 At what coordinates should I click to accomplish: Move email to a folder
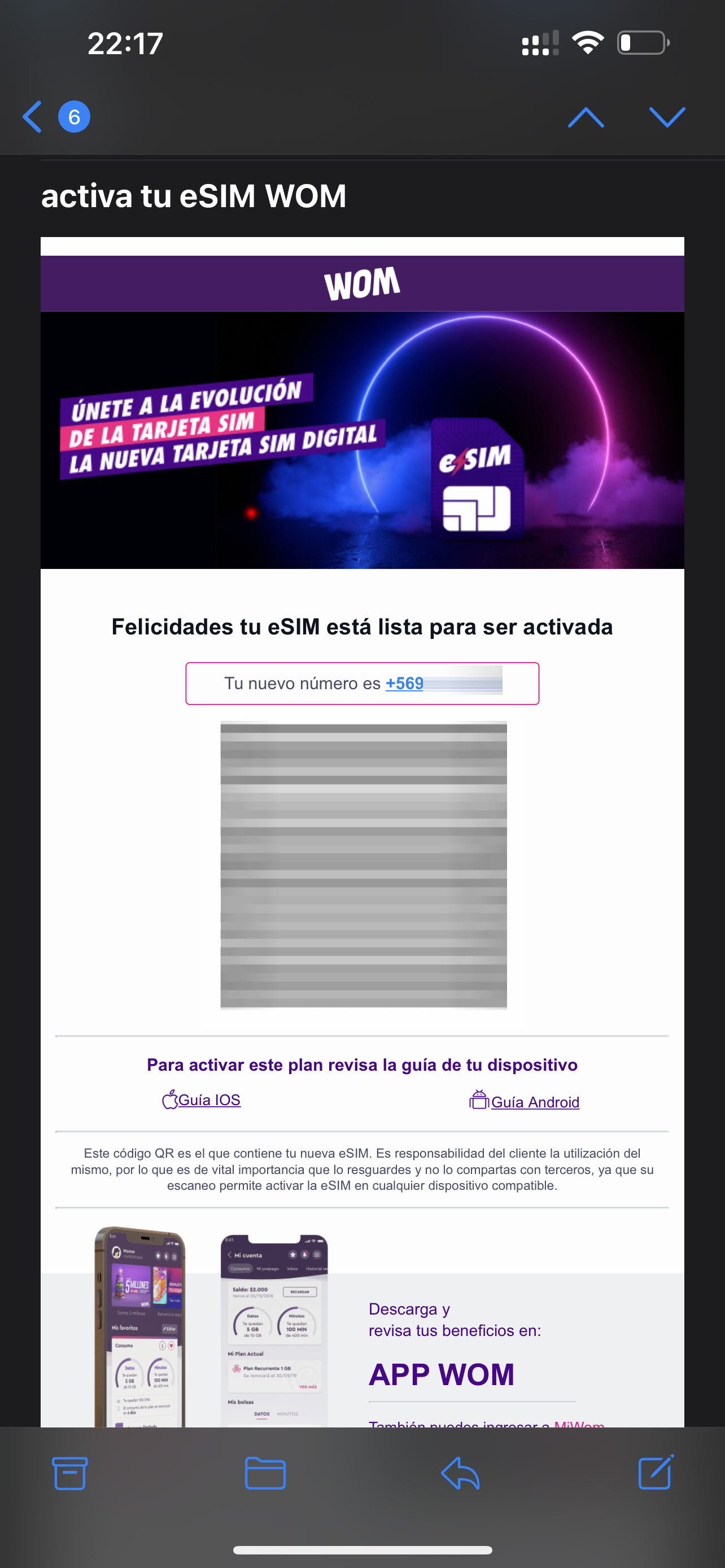click(265, 1473)
